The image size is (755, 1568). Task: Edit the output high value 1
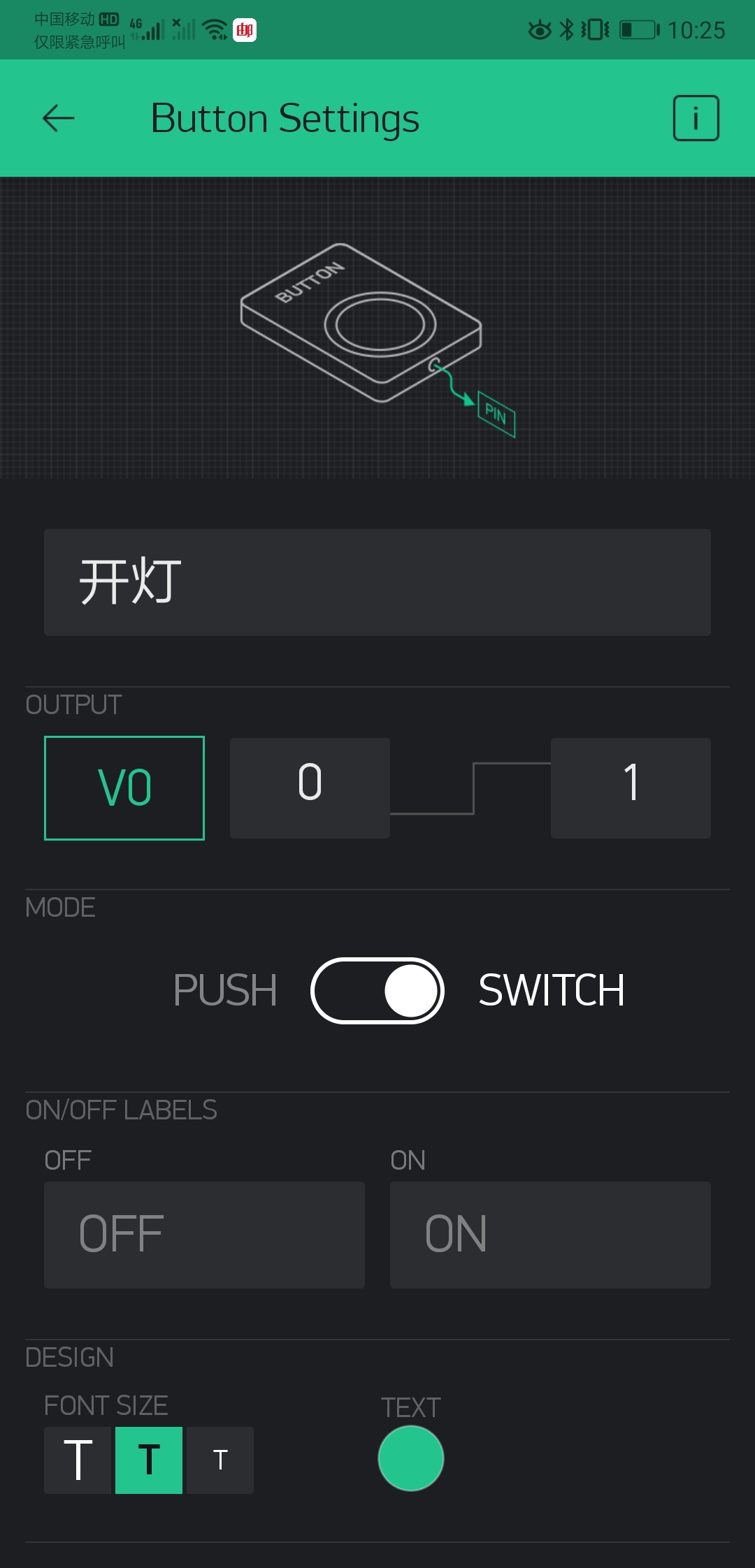point(631,787)
